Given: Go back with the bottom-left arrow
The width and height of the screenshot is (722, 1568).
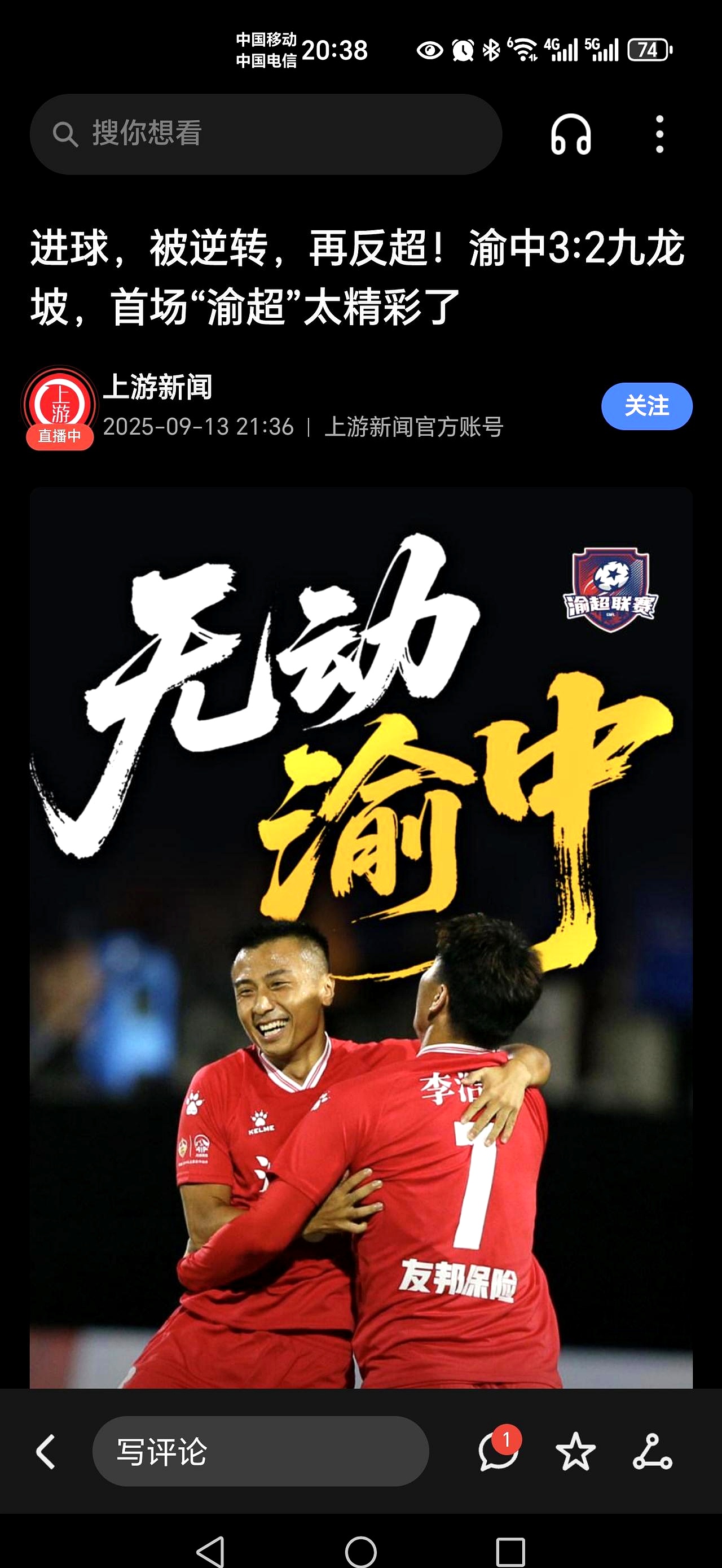Looking at the screenshot, I should click(x=46, y=1452).
